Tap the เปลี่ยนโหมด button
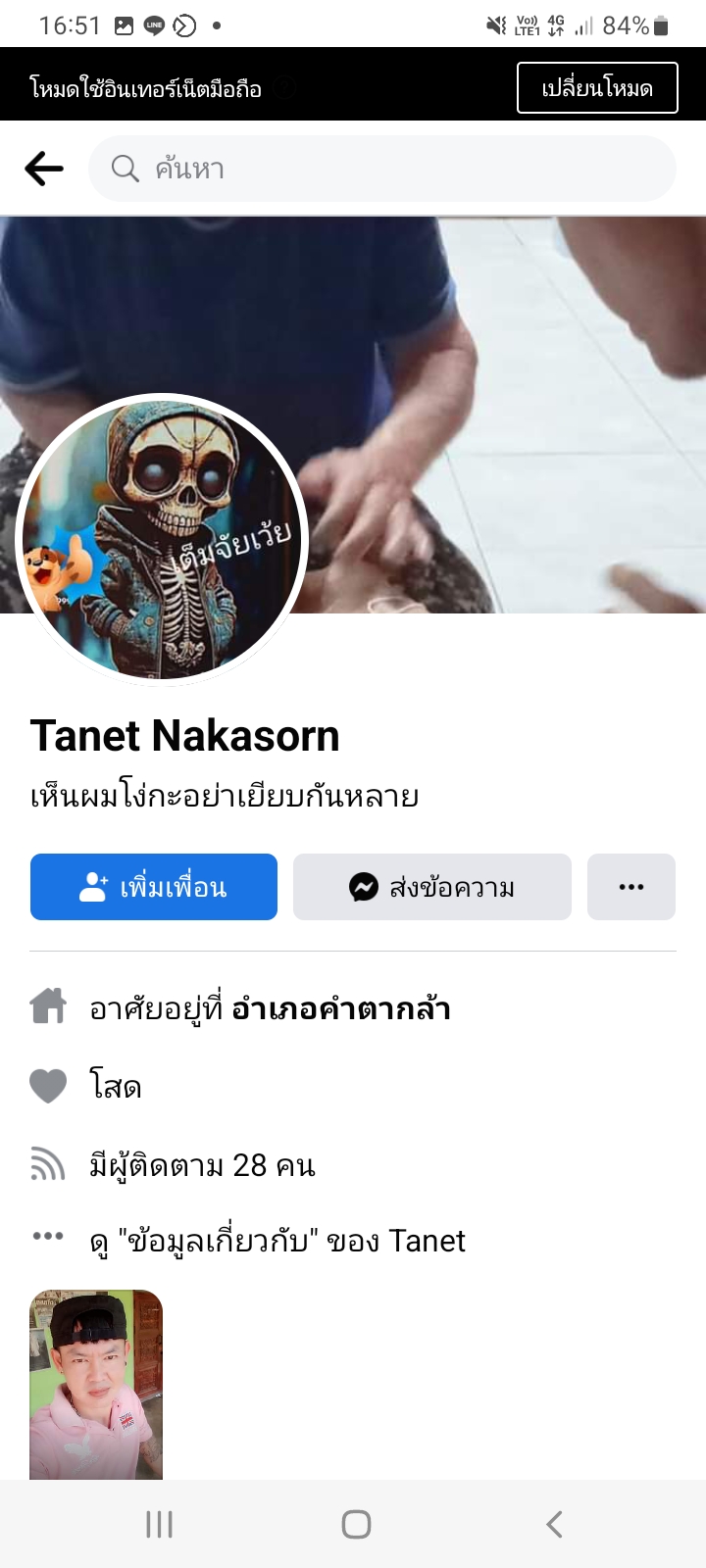This screenshot has width=706, height=1568. tap(597, 88)
